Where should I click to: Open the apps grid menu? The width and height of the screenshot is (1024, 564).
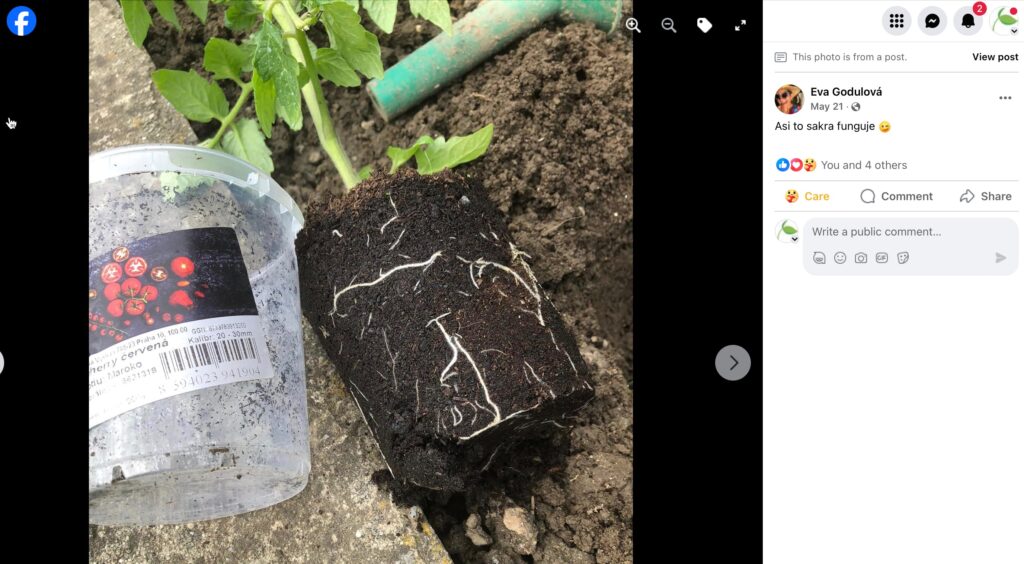coord(896,21)
